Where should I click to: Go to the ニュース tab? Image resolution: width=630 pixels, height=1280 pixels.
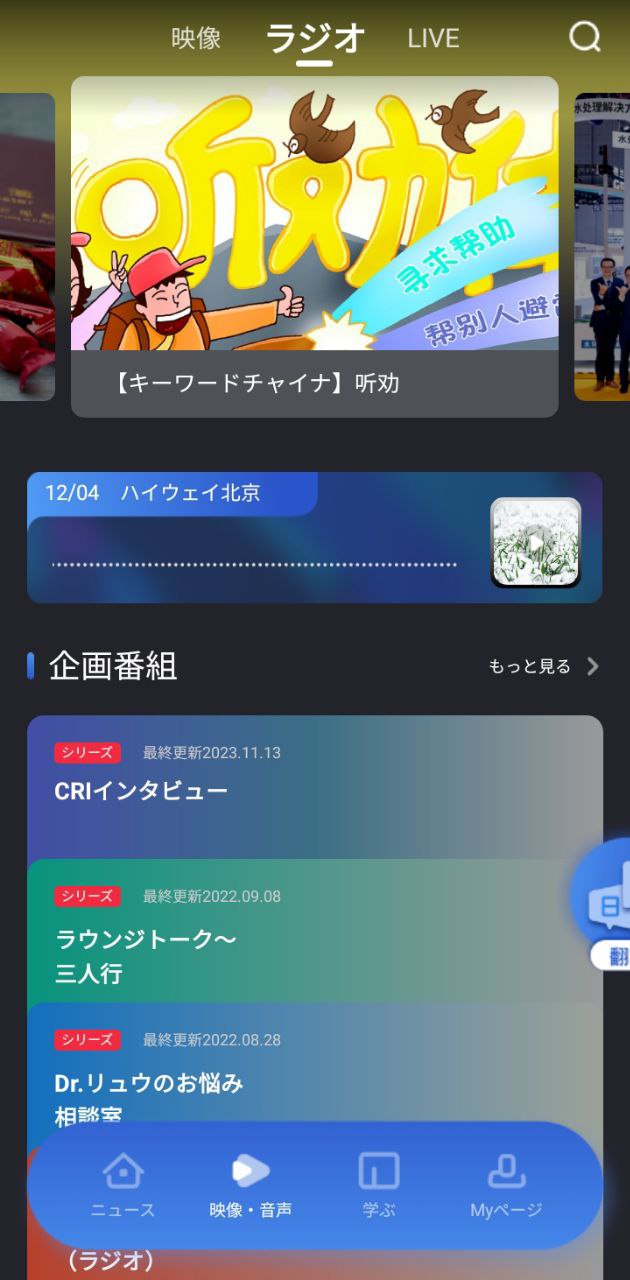(123, 1185)
